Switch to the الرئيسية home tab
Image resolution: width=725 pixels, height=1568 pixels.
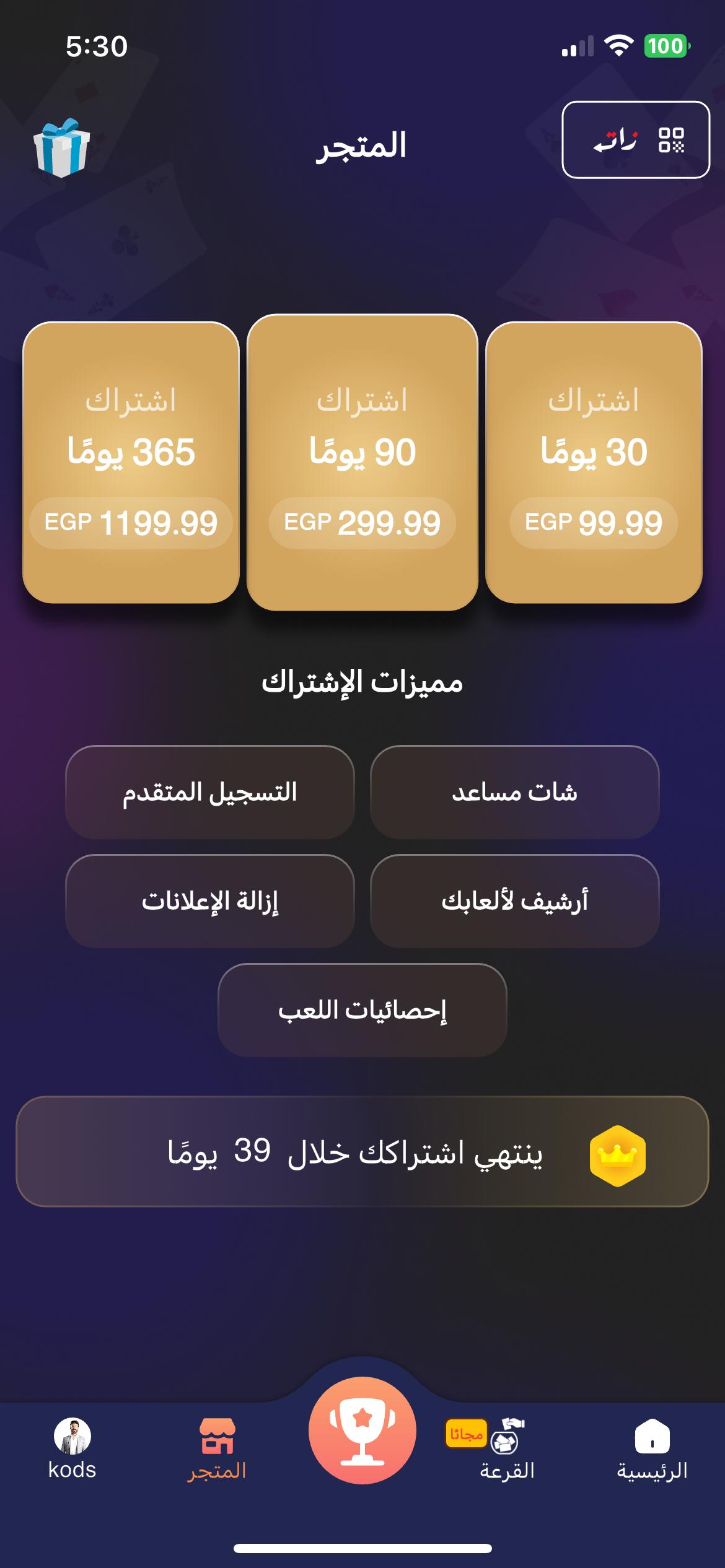[x=652, y=1450]
